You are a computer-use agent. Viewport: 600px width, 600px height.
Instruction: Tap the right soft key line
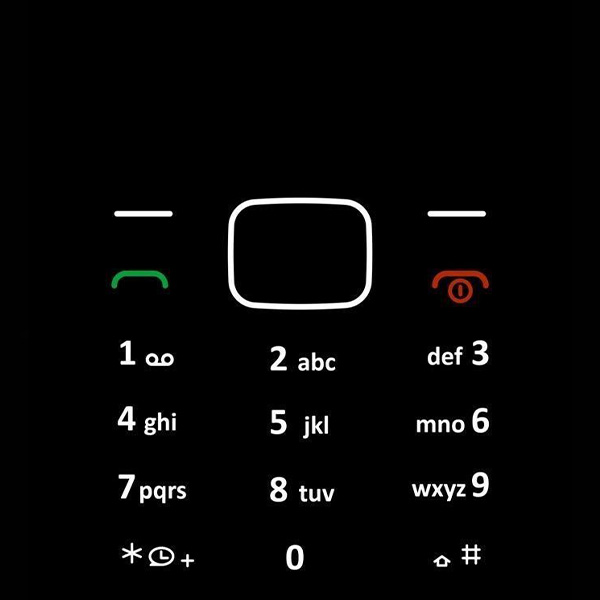pos(457,214)
